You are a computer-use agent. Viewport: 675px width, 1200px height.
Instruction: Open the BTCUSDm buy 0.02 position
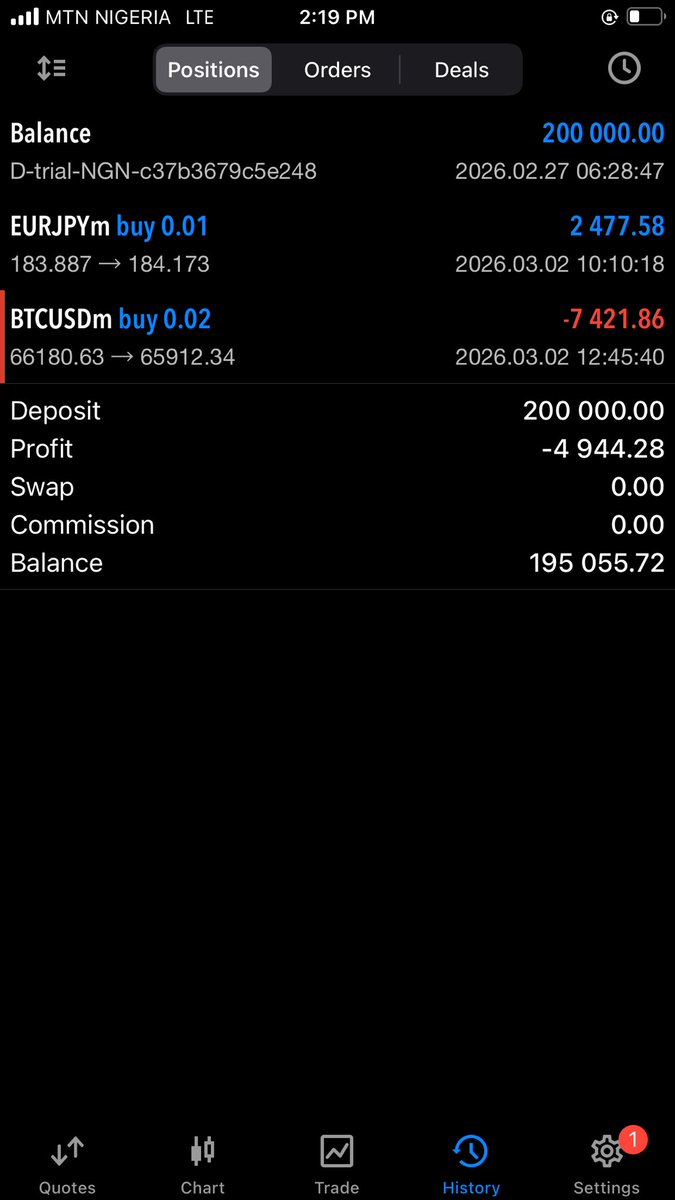pos(337,337)
